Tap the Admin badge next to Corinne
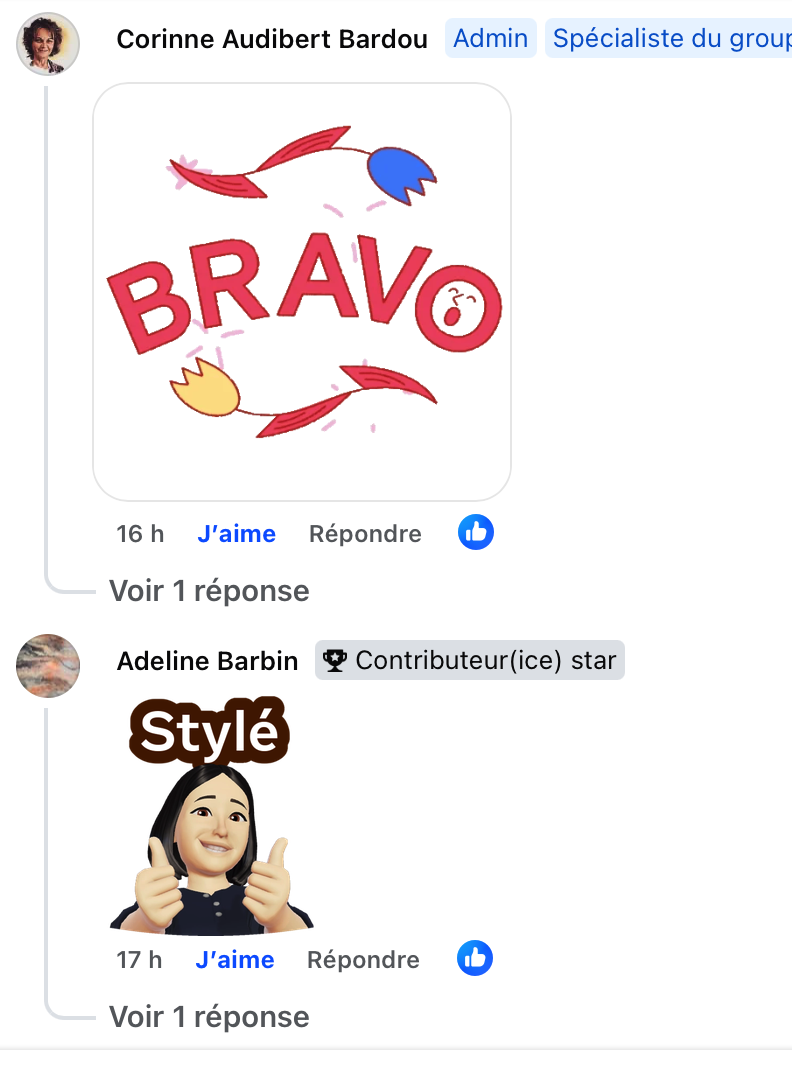The height and width of the screenshot is (1068, 792). 490,39
